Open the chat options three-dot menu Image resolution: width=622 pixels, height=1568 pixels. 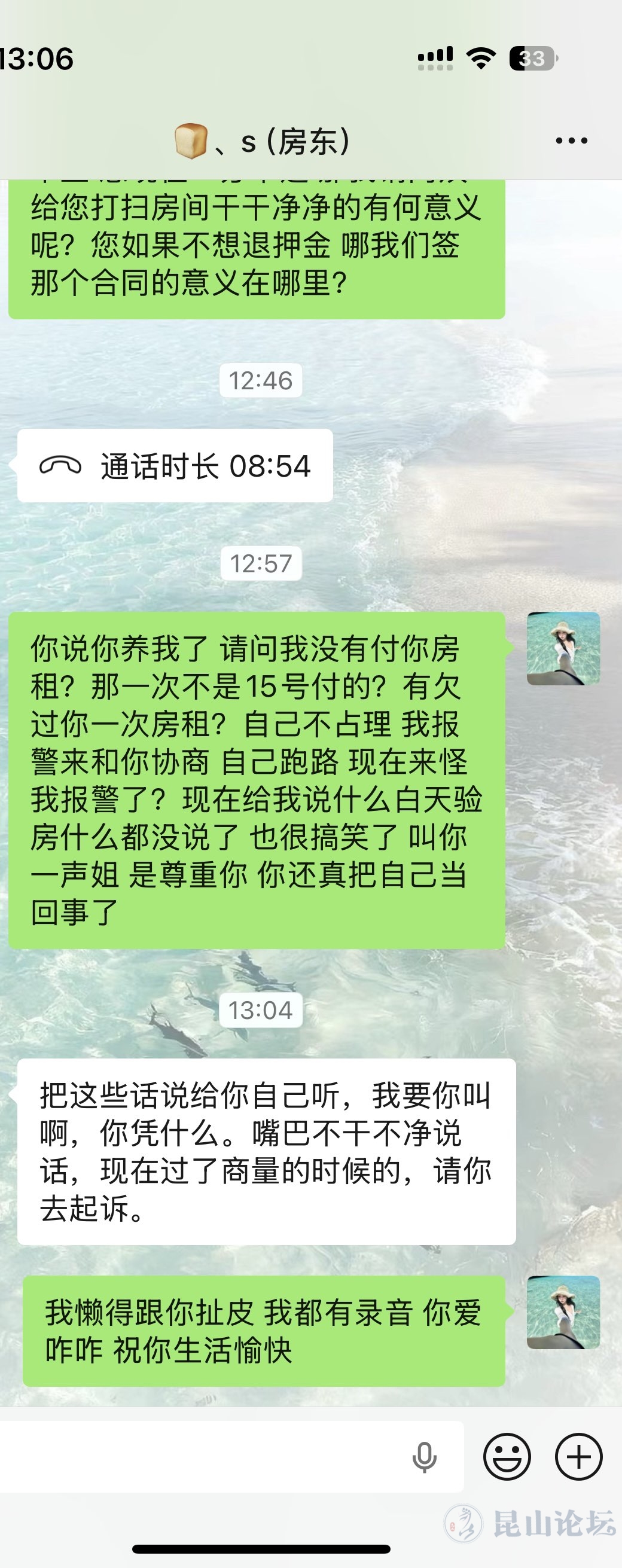pos(571,141)
